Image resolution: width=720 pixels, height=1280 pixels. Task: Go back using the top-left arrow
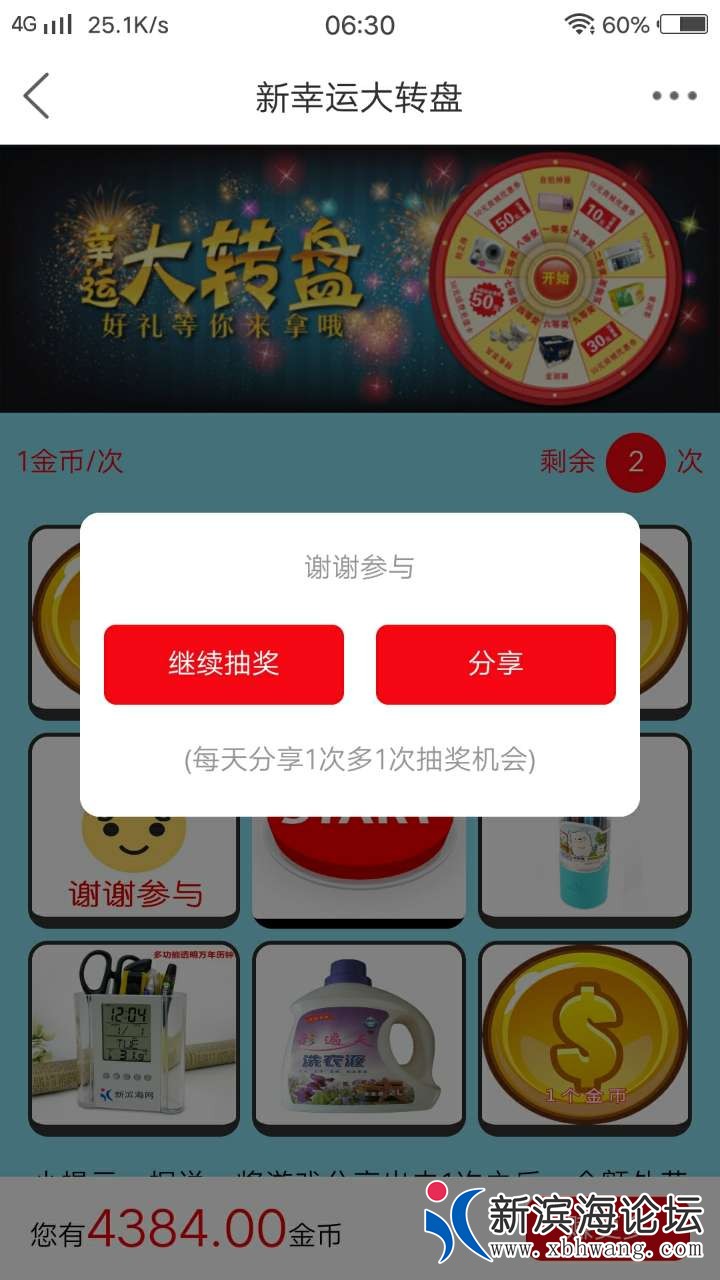36,96
